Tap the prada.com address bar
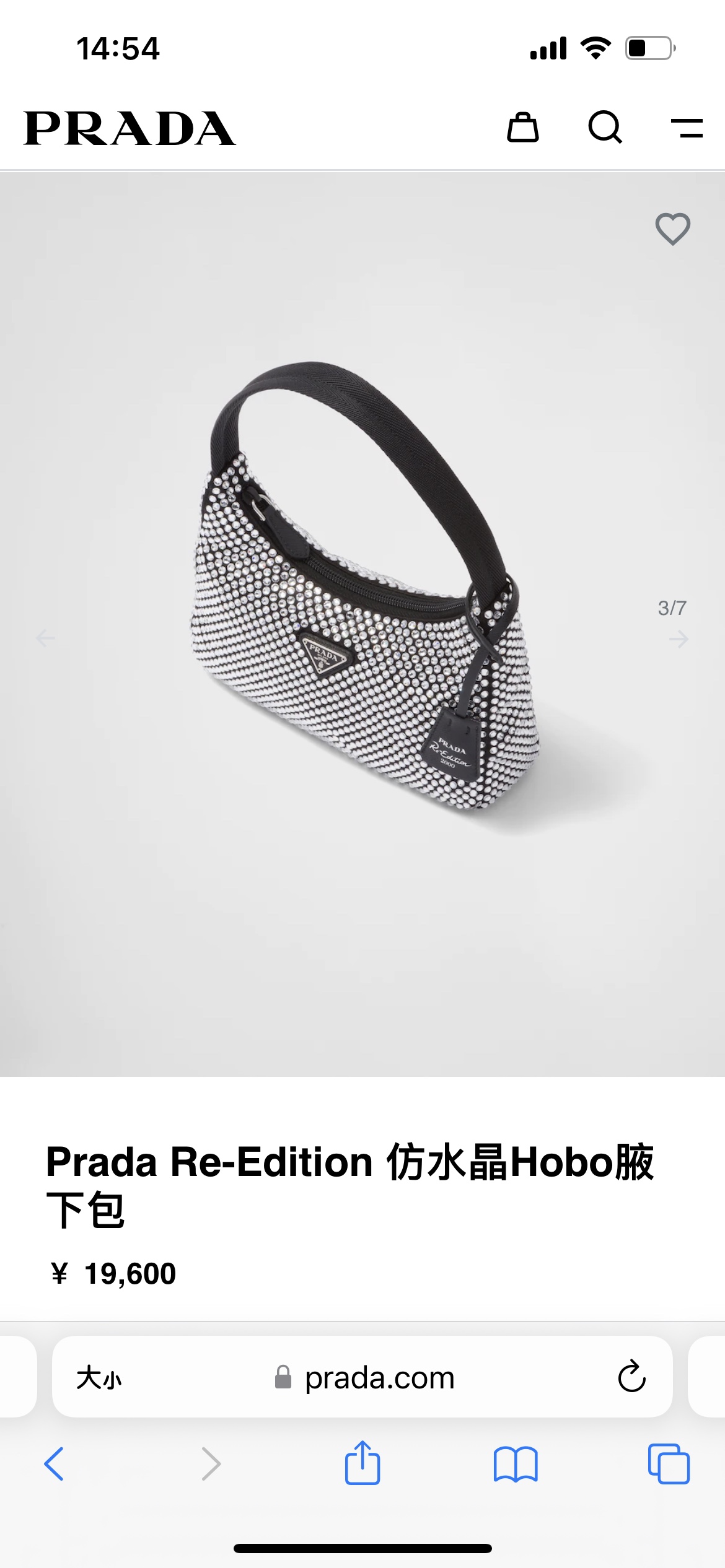725x1568 pixels. pos(378,1378)
